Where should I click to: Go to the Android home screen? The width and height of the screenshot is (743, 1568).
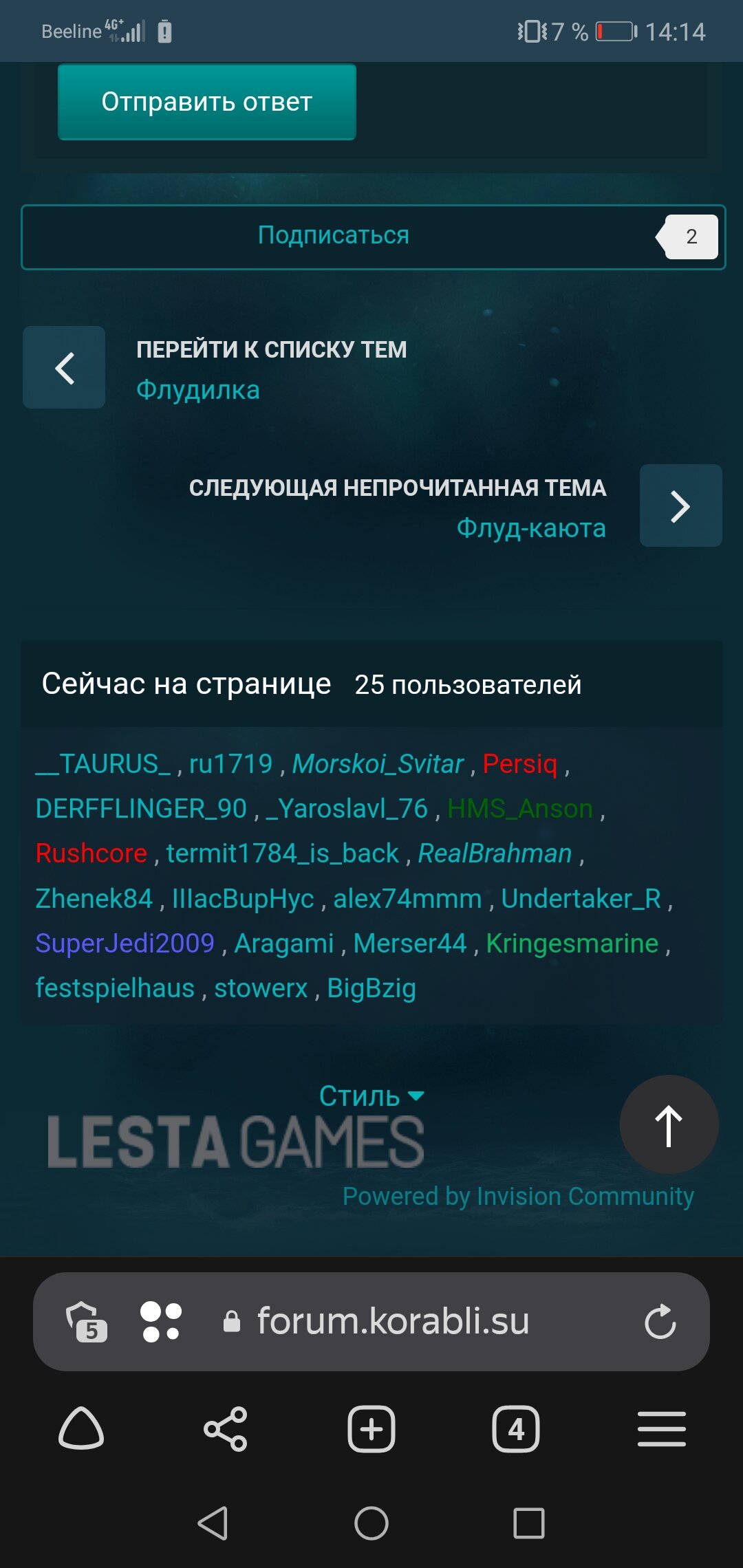(x=371, y=1523)
